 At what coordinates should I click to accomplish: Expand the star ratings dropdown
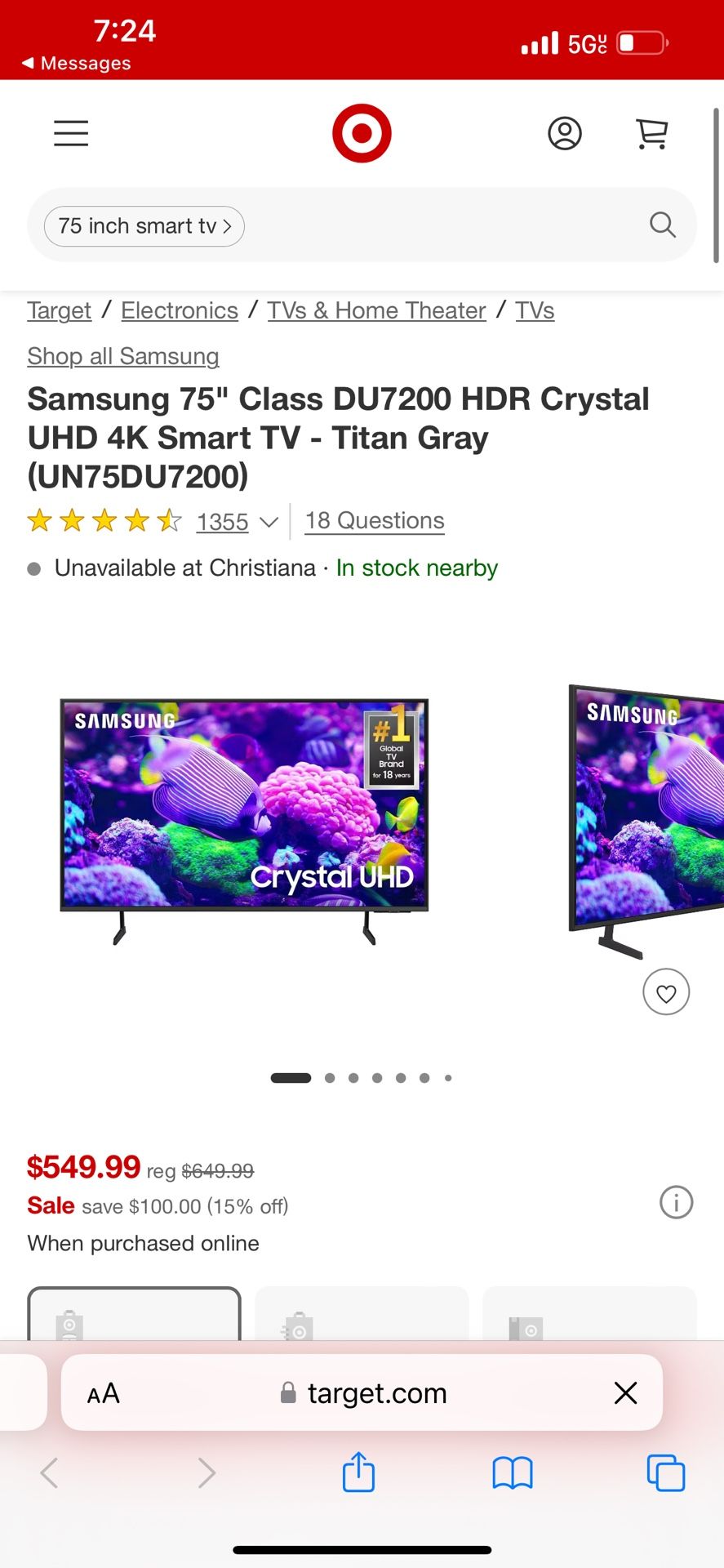click(x=269, y=522)
